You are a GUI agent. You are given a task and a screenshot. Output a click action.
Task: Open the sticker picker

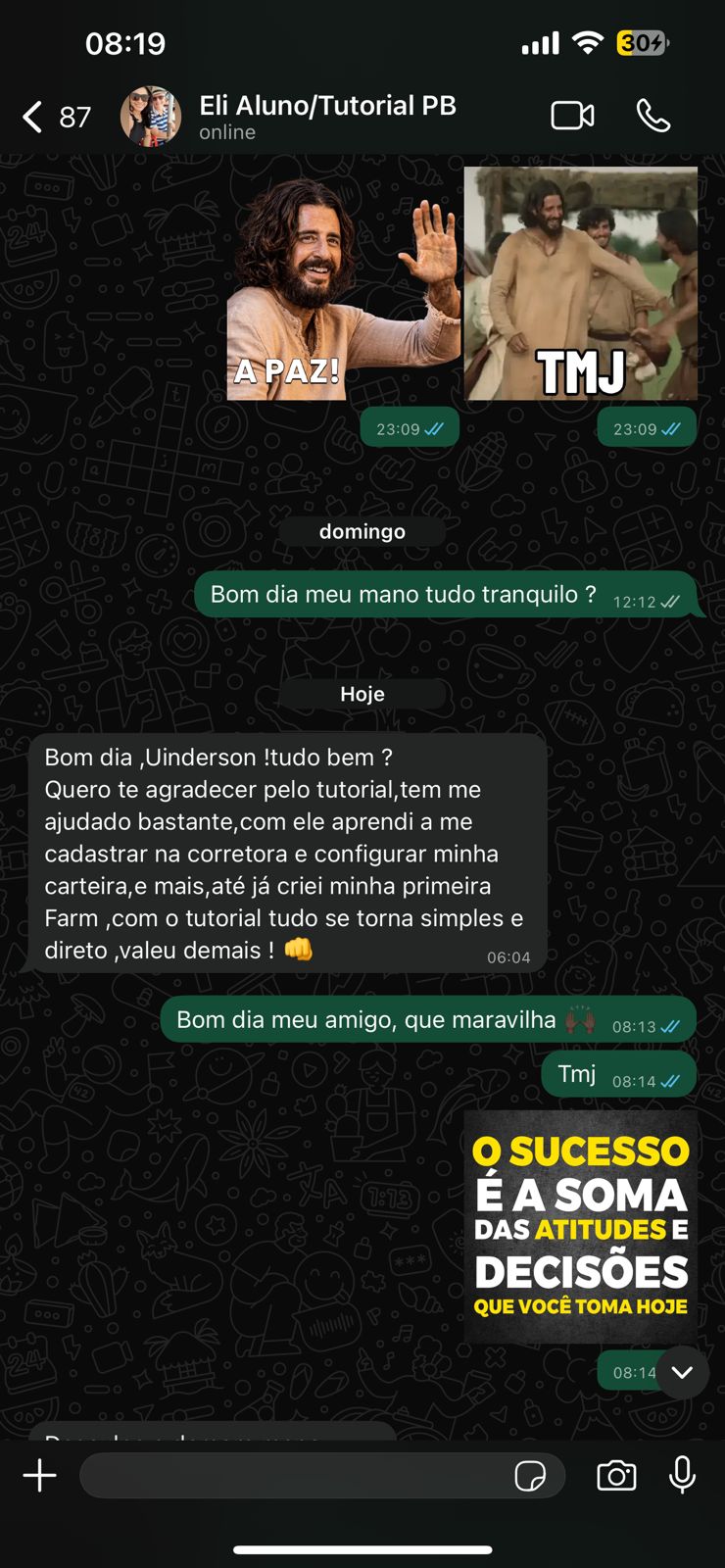530,1476
